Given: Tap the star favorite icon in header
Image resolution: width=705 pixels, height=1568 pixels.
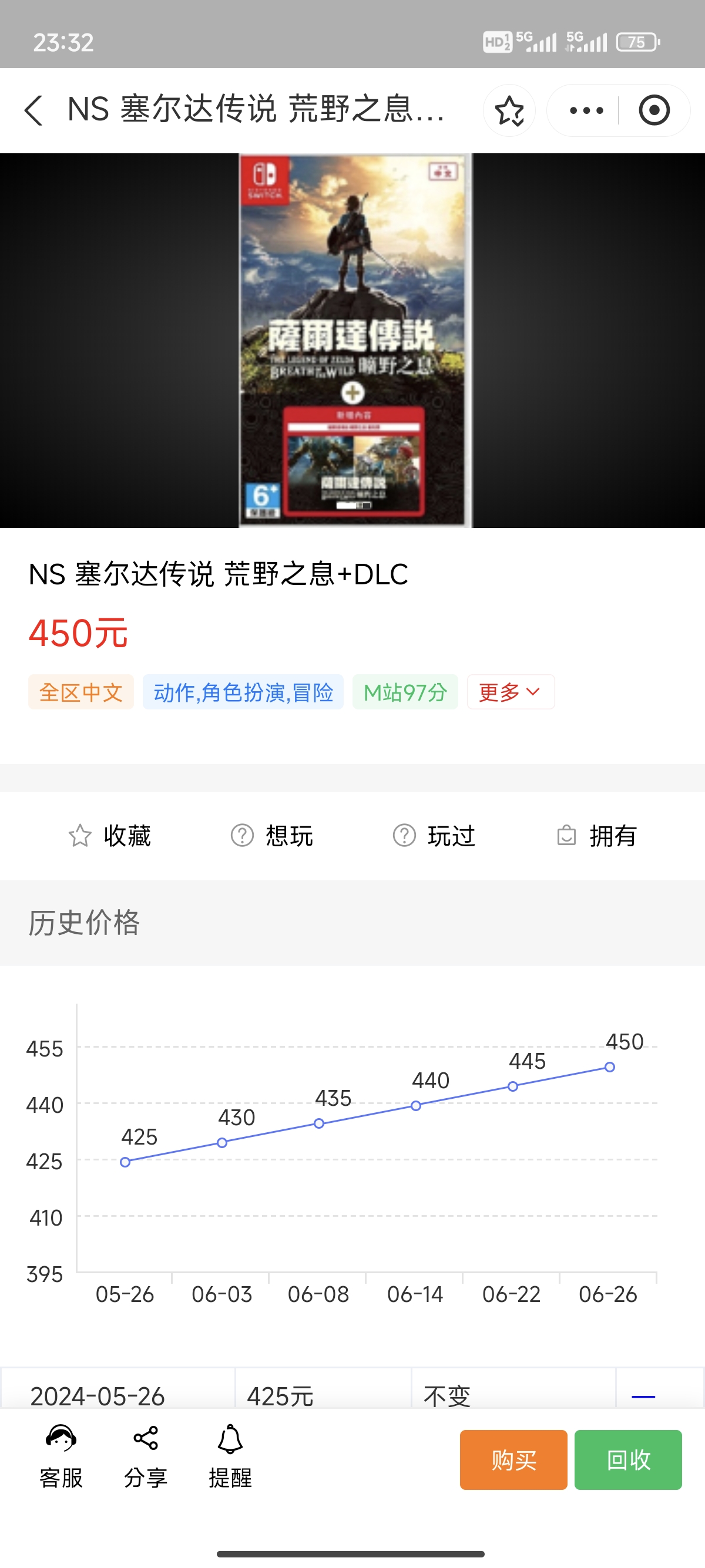Looking at the screenshot, I should [x=509, y=111].
